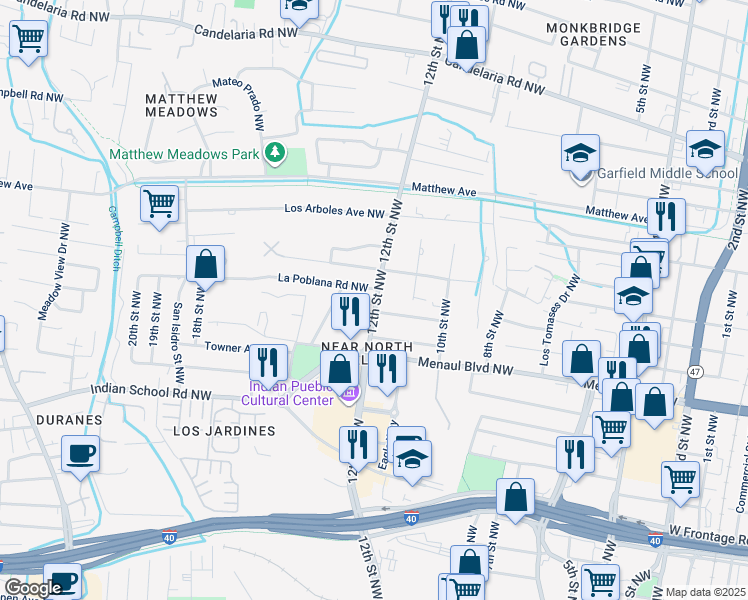Open the school marker at Garfield Middle School
748x600 pixels.
[580, 154]
